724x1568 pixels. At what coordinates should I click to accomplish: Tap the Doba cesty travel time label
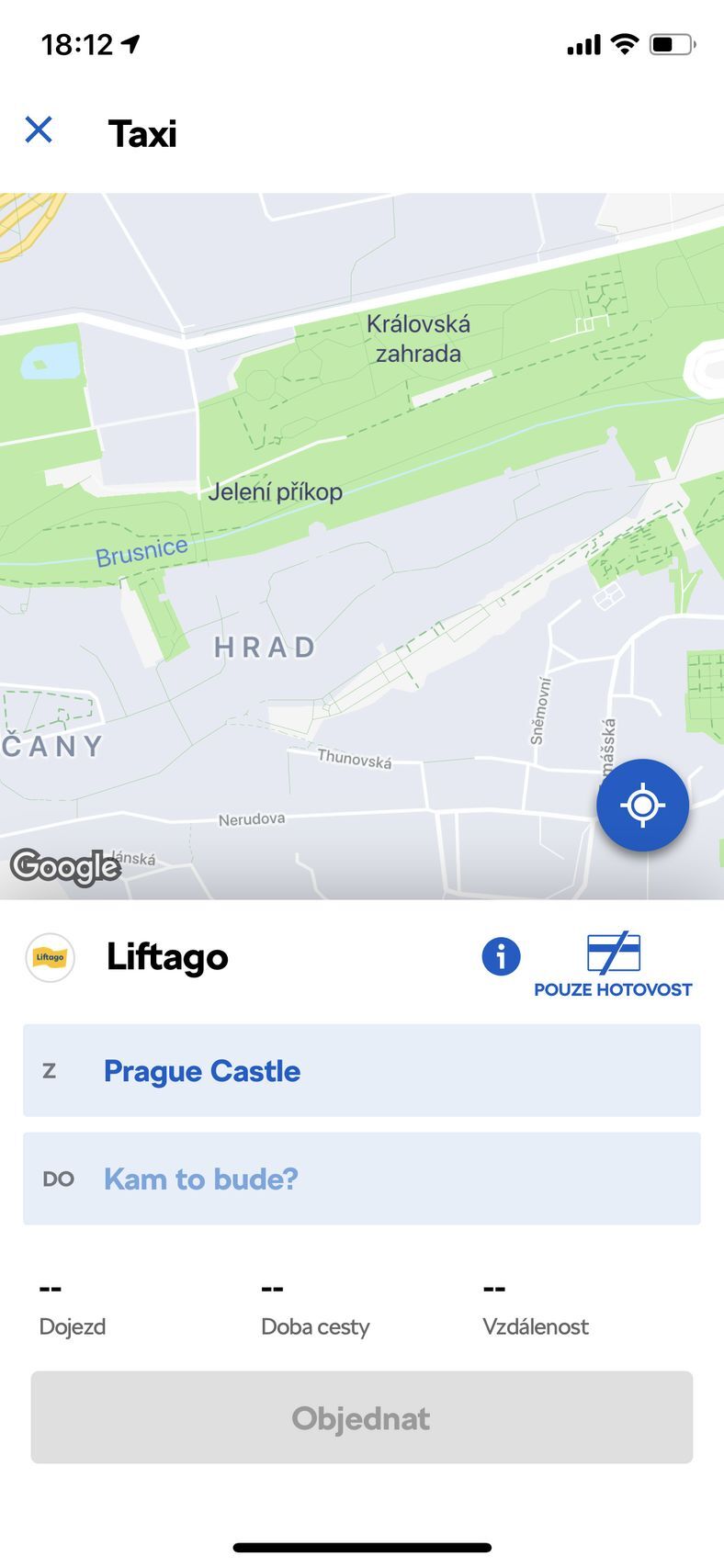point(315,1325)
